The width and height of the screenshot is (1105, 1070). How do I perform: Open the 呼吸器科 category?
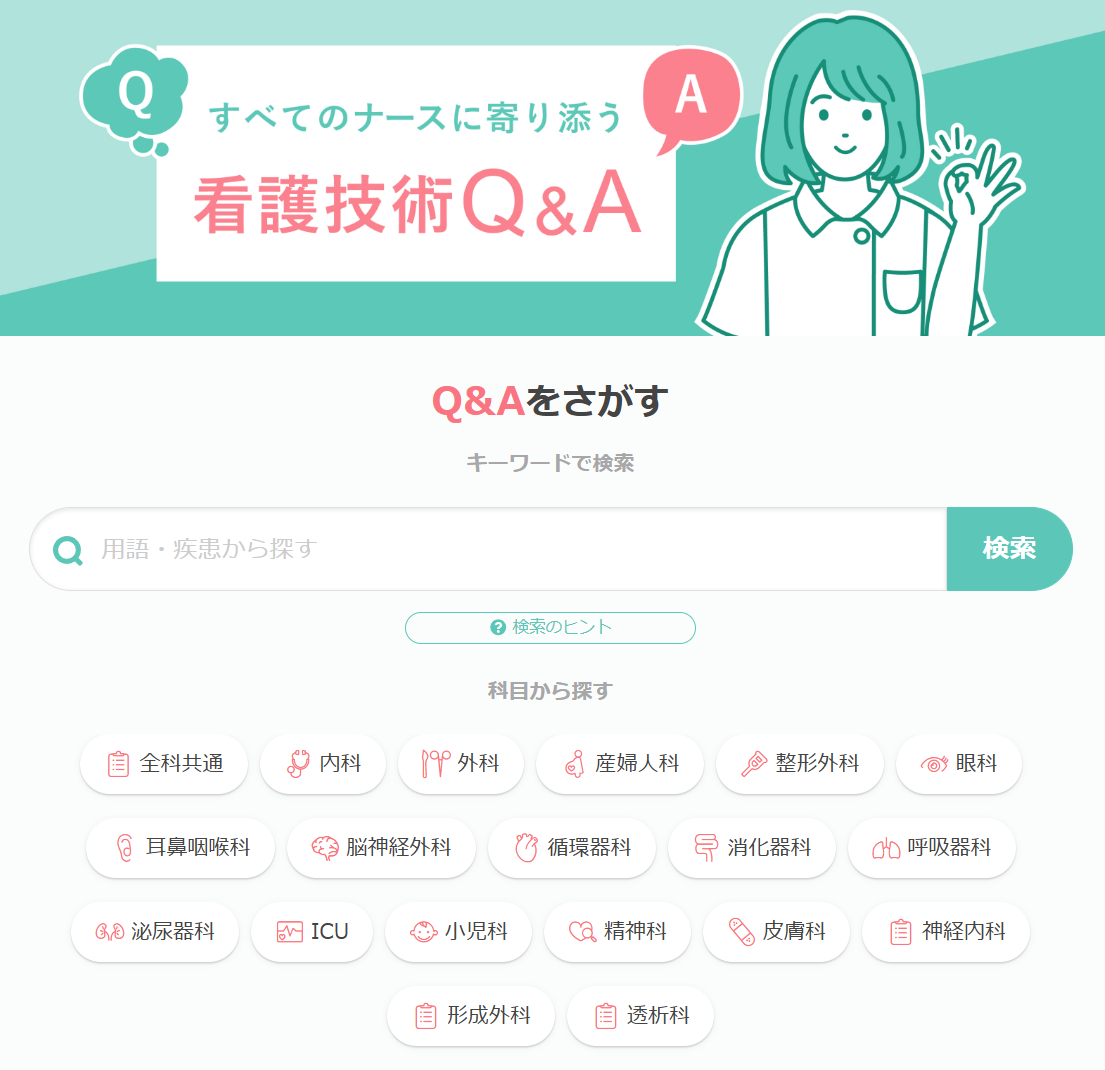click(x=932, y=848)
